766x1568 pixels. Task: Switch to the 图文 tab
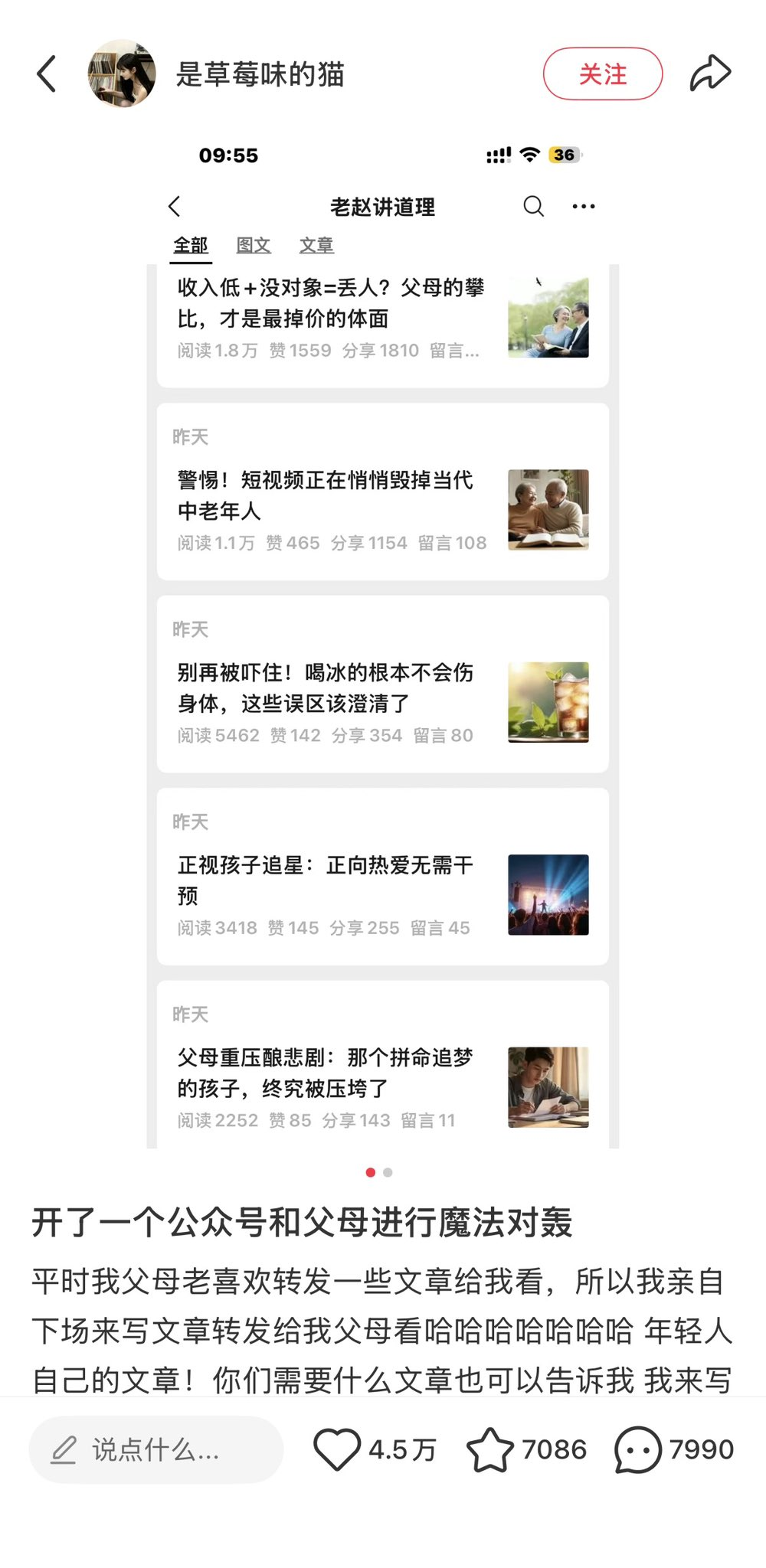coord(253,245)
